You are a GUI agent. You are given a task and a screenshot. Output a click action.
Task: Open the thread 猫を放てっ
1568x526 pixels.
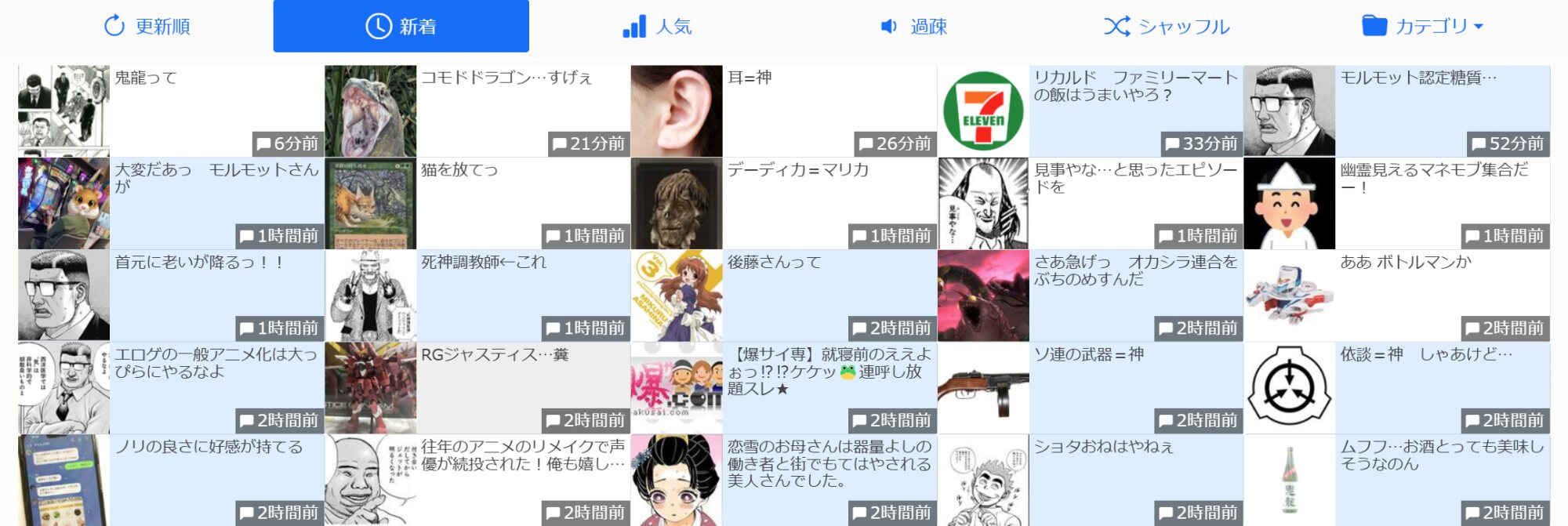click(477, 203)
